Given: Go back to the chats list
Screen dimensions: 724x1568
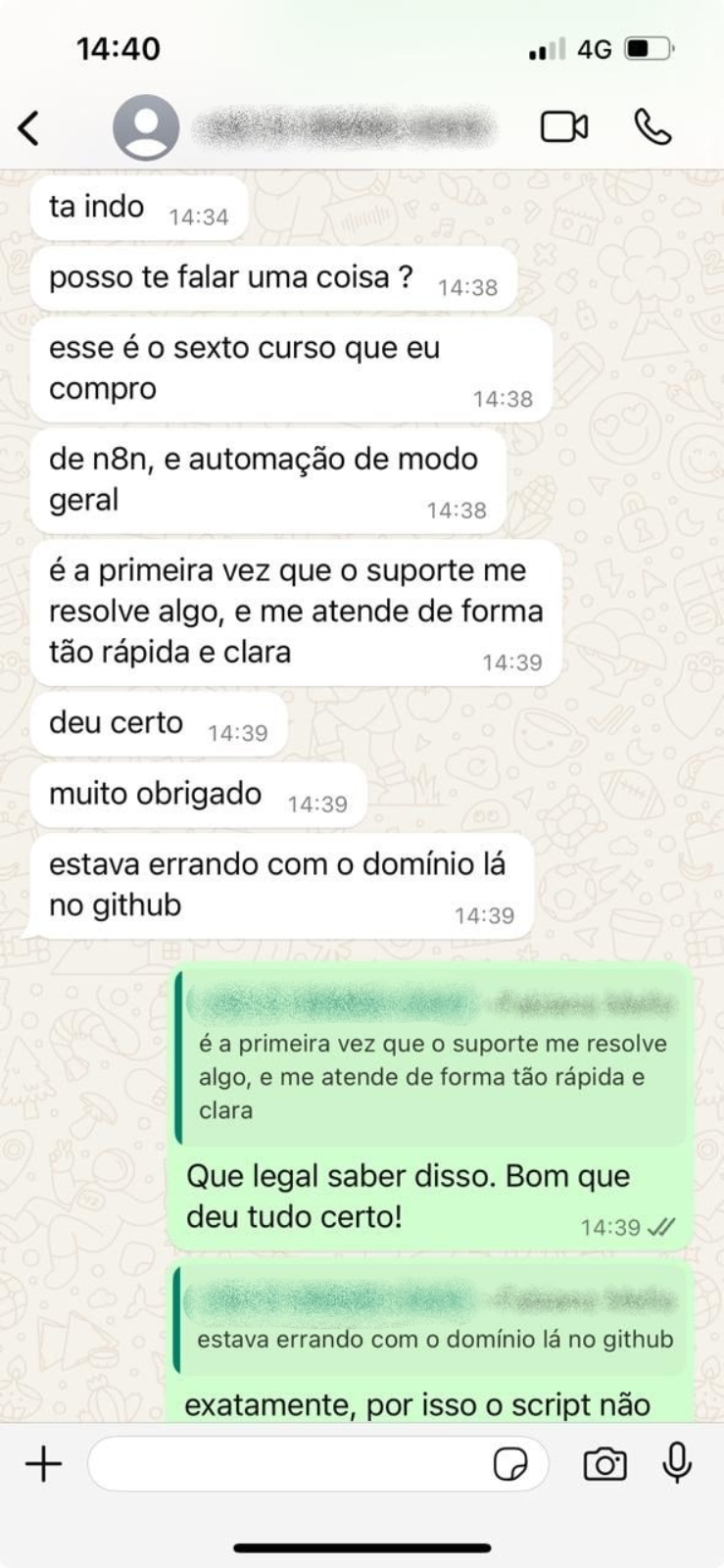Looking at the screenshot, I should pos(29,127).
